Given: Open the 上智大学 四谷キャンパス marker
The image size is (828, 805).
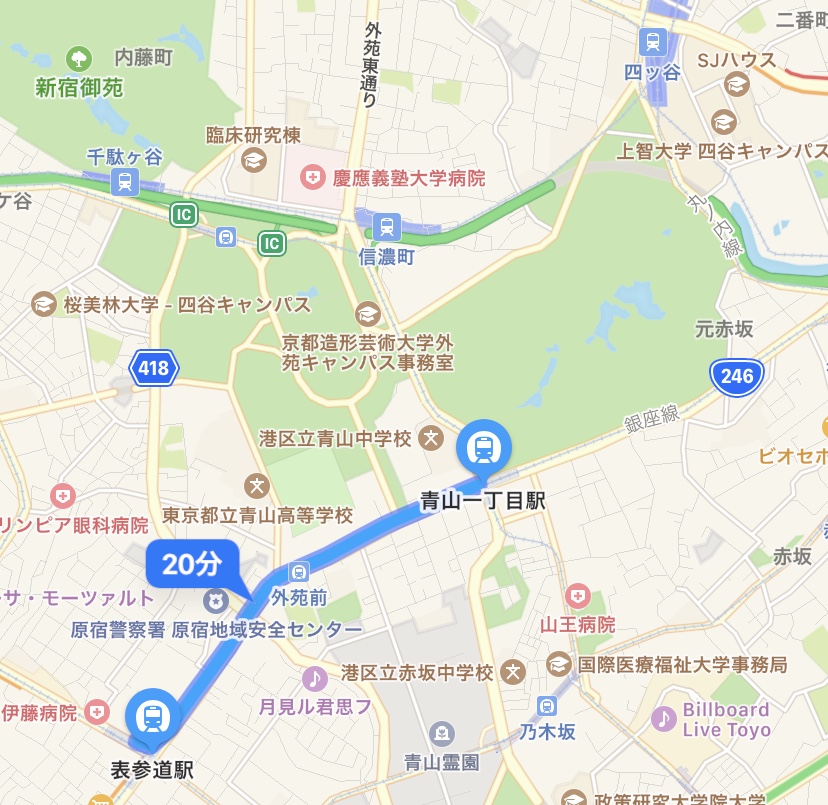Looking at the screenshot, I should point(723,122).
